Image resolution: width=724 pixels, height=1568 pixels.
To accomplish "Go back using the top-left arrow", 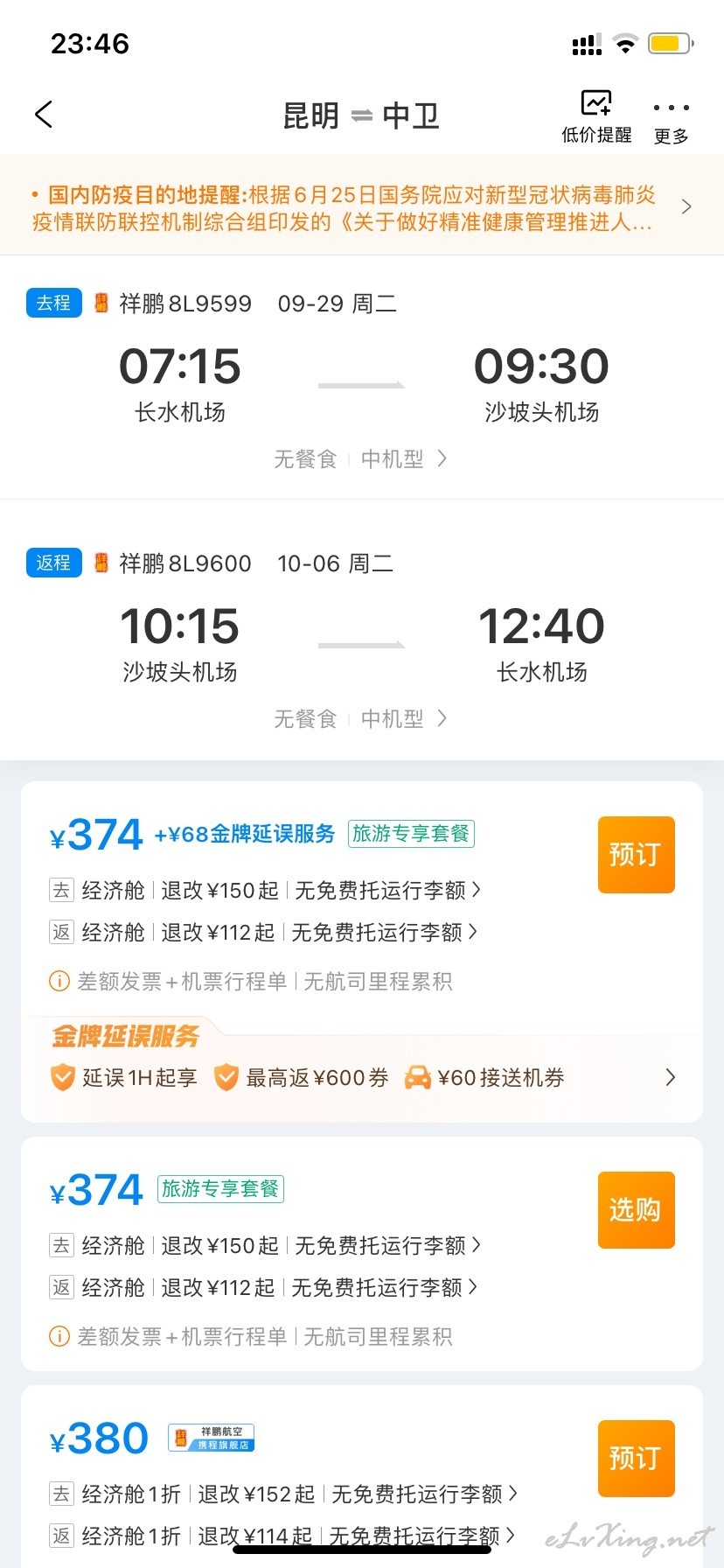I will click(x=44, y=115).
